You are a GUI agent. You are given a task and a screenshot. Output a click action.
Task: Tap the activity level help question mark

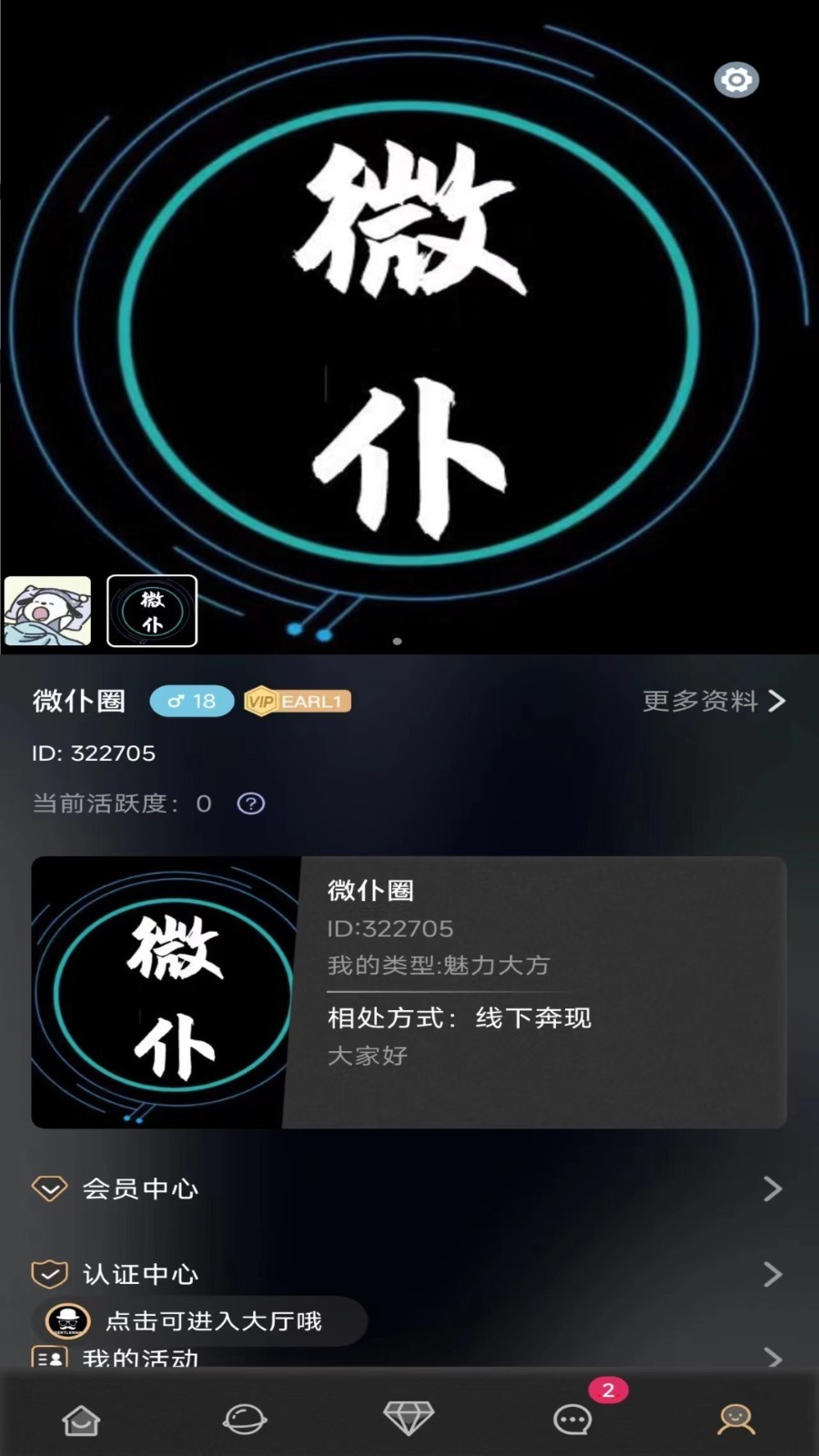pos(250,804)
